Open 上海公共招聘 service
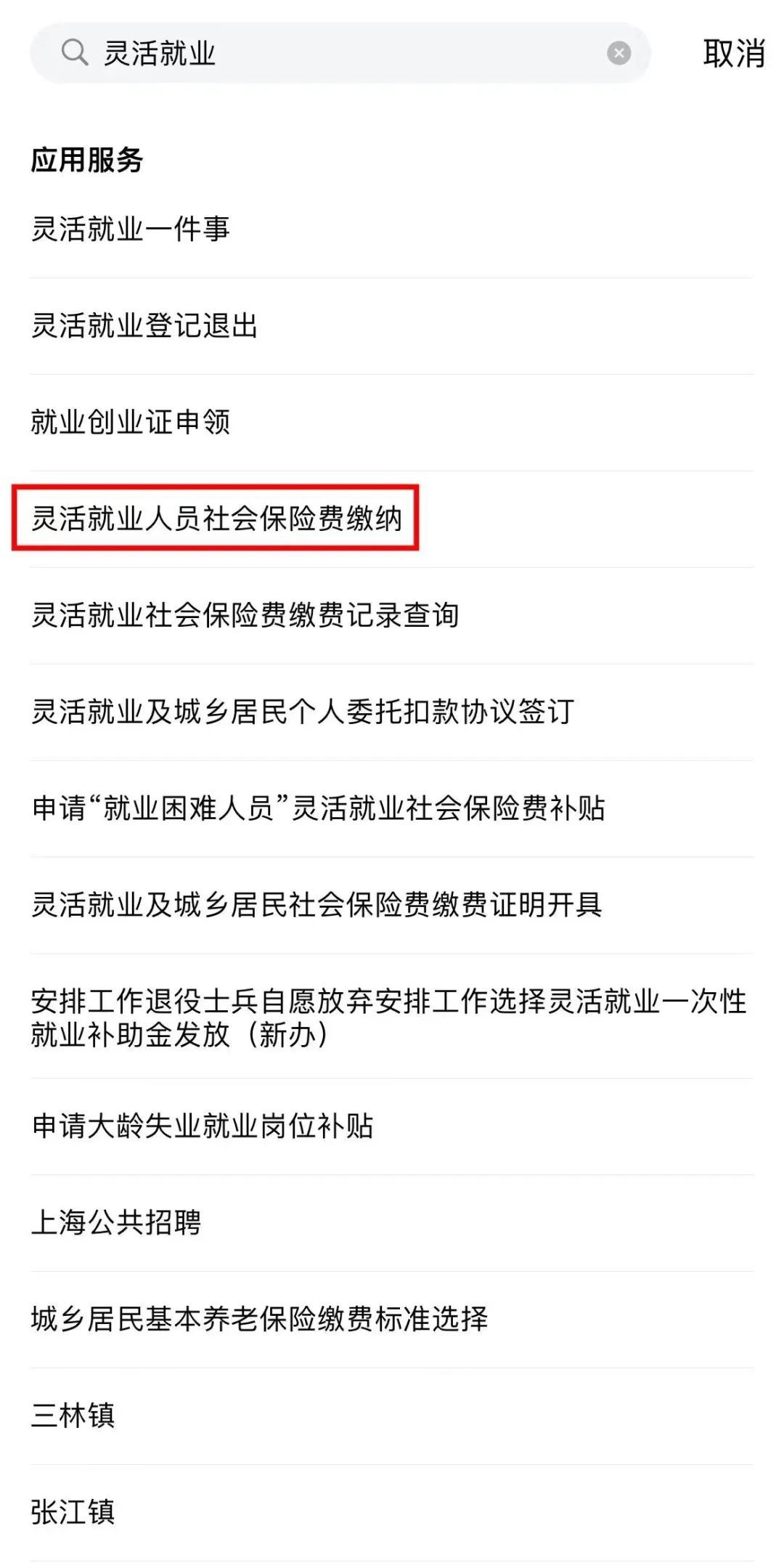The image size is (784, 1568). 116,1223
